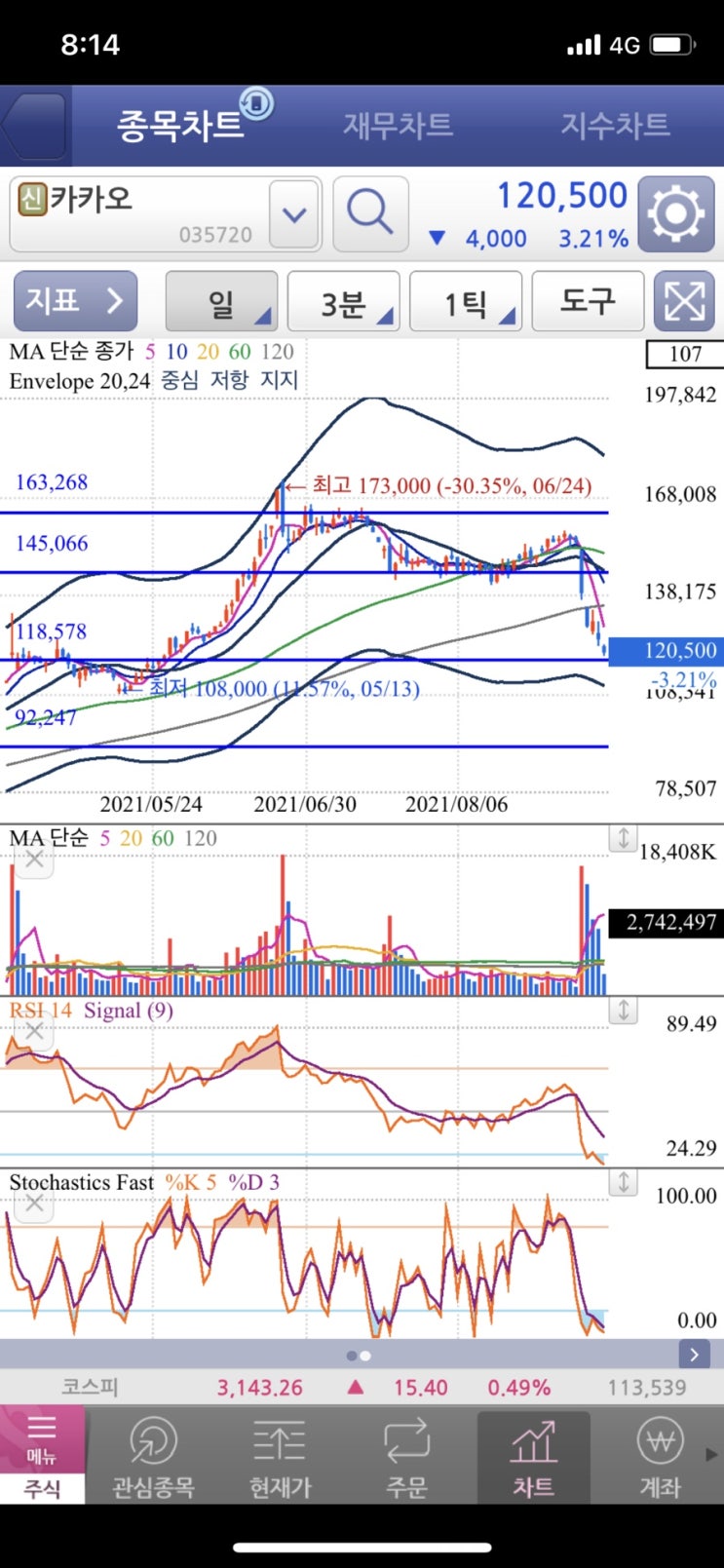Close the Stochastics Fast panel

pyautogui.click(x=35, y=1204)
